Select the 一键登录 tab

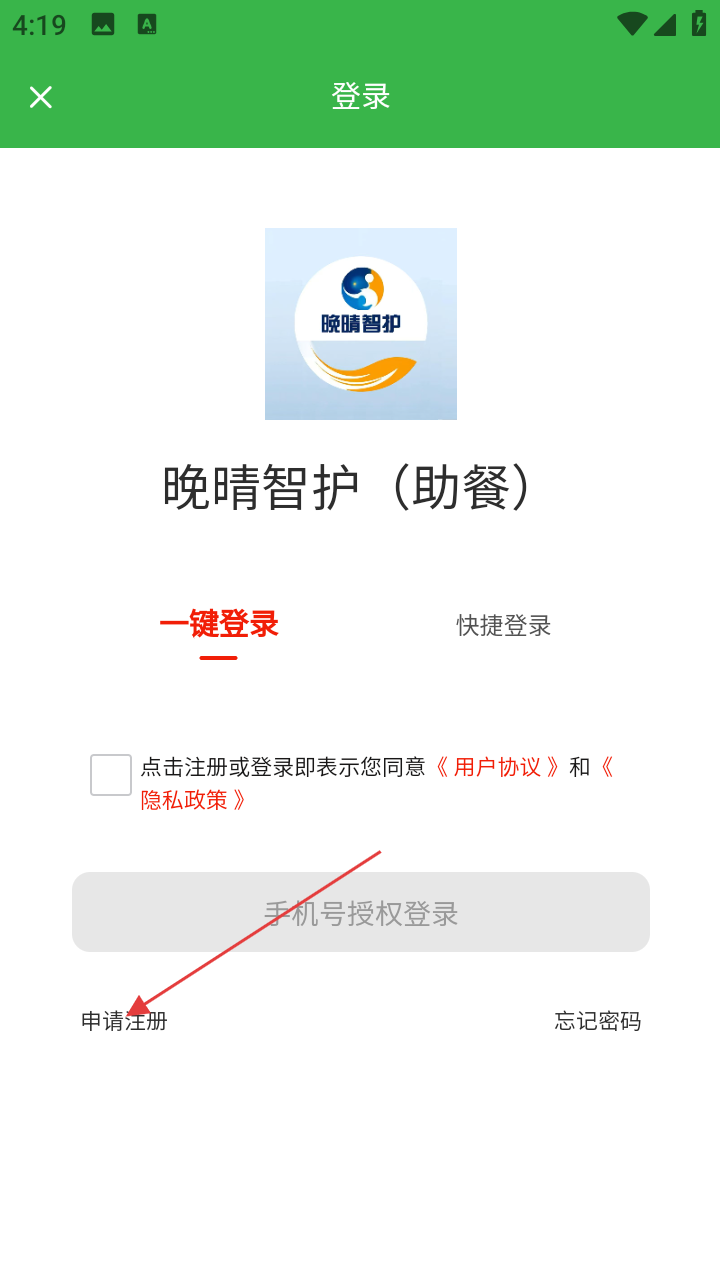218,625
